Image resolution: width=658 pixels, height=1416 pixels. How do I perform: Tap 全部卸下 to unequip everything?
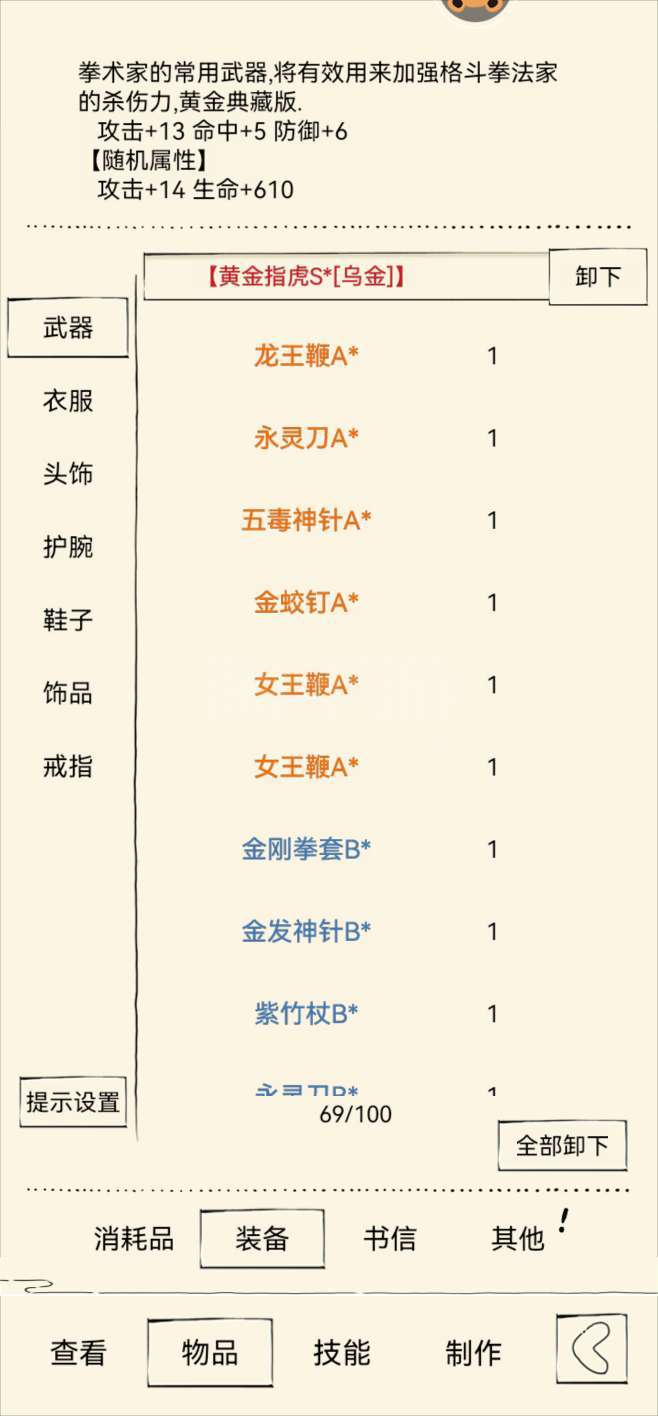click(562, 1145)
